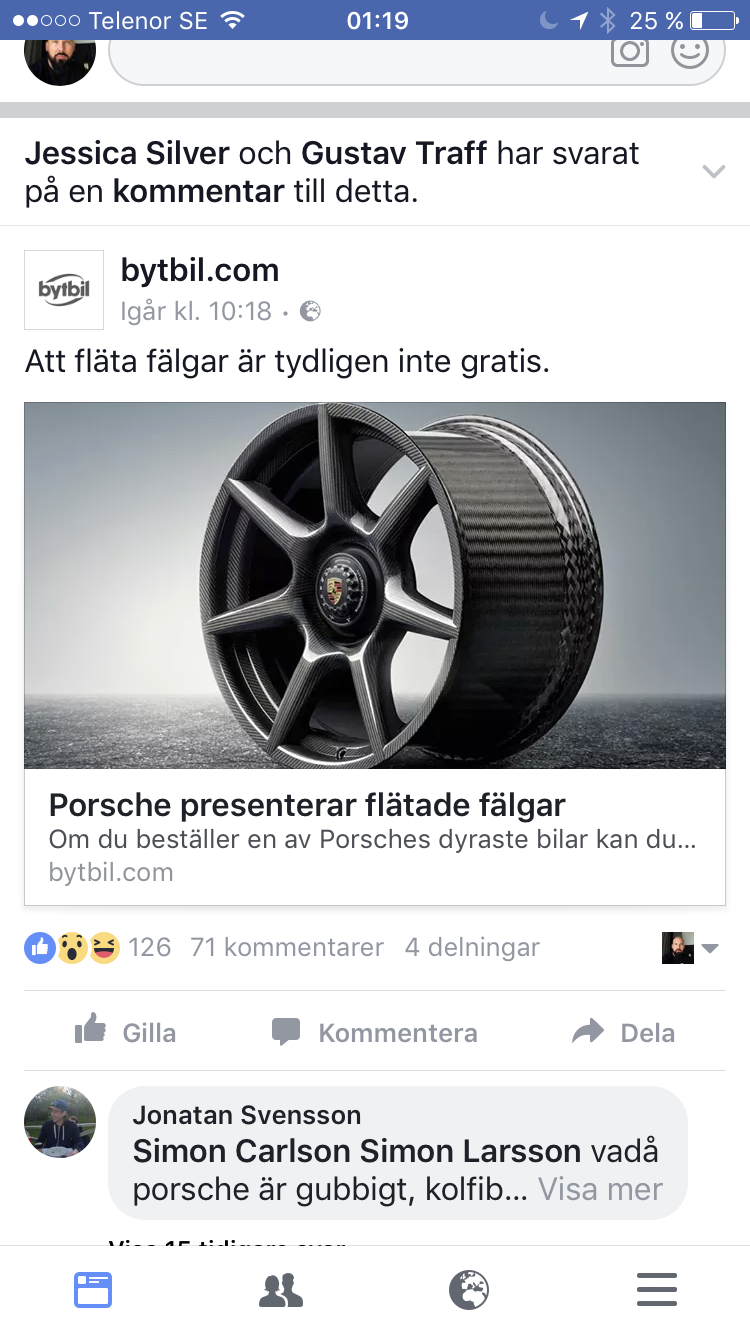Open the hamburger menu tab
This screenshot has width=750, height=1334.
pos(657,1290)
